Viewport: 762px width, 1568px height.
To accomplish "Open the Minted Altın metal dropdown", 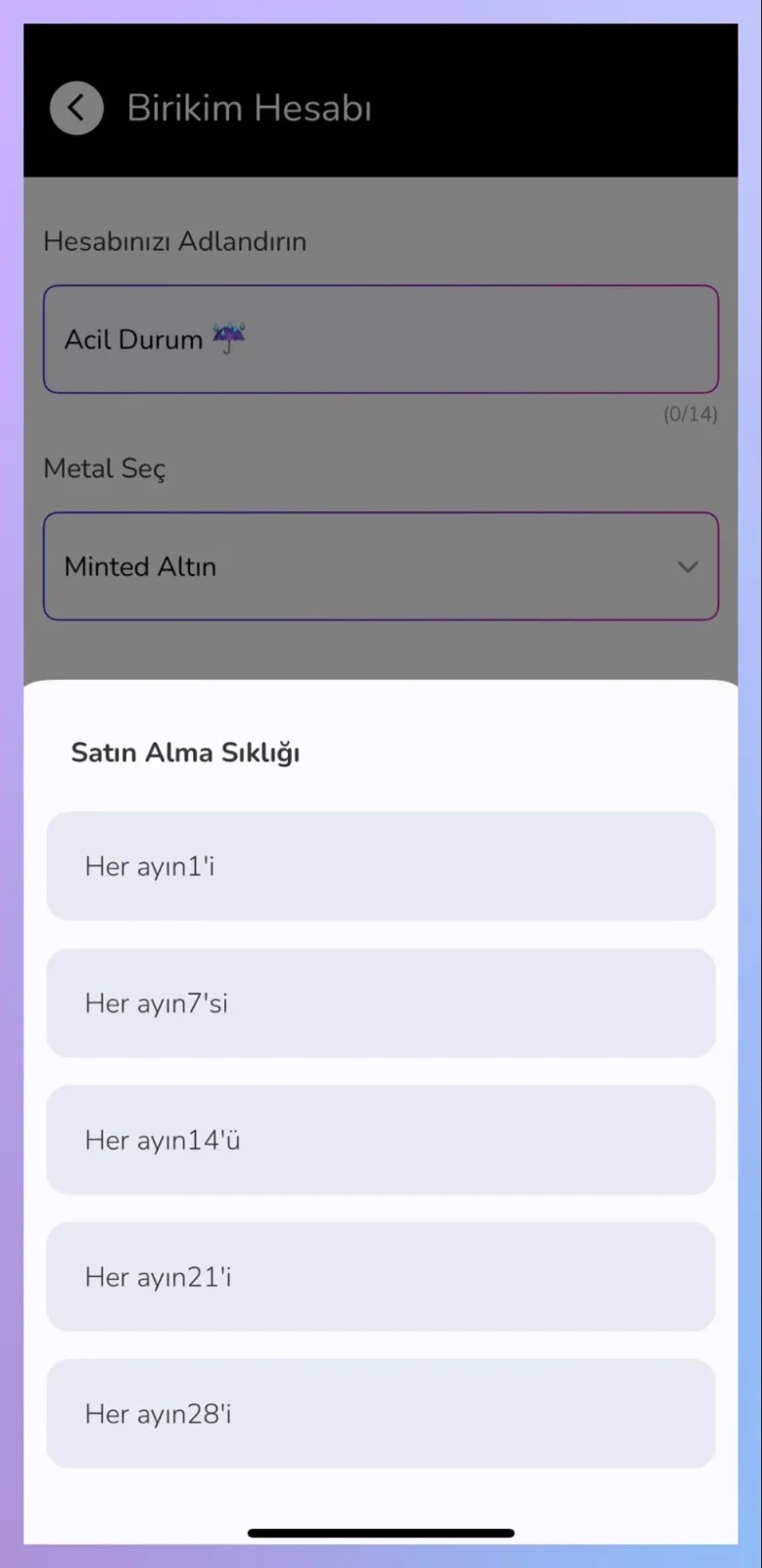I will click(381, 566).
